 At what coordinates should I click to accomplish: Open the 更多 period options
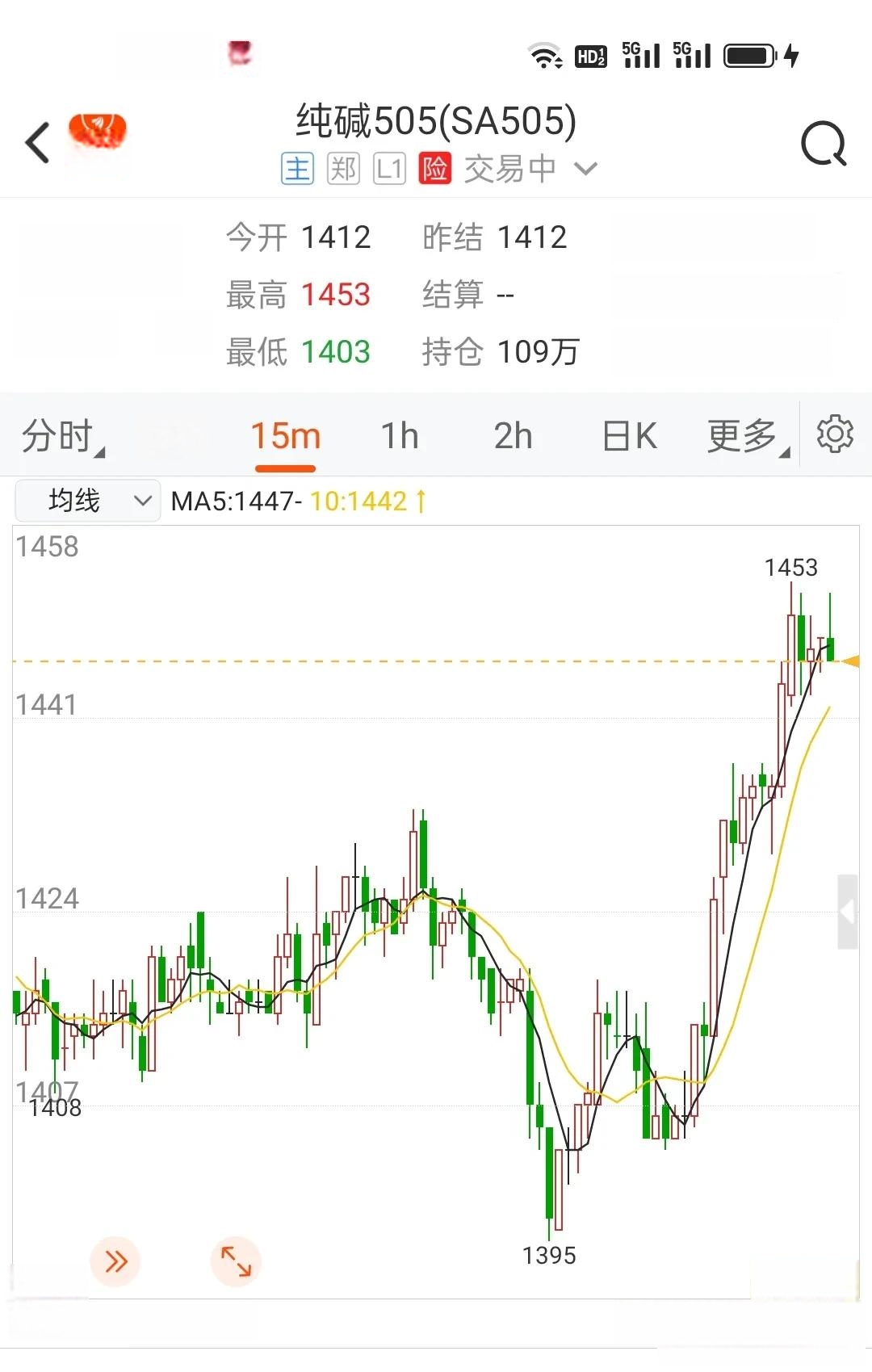coord(746,437)
